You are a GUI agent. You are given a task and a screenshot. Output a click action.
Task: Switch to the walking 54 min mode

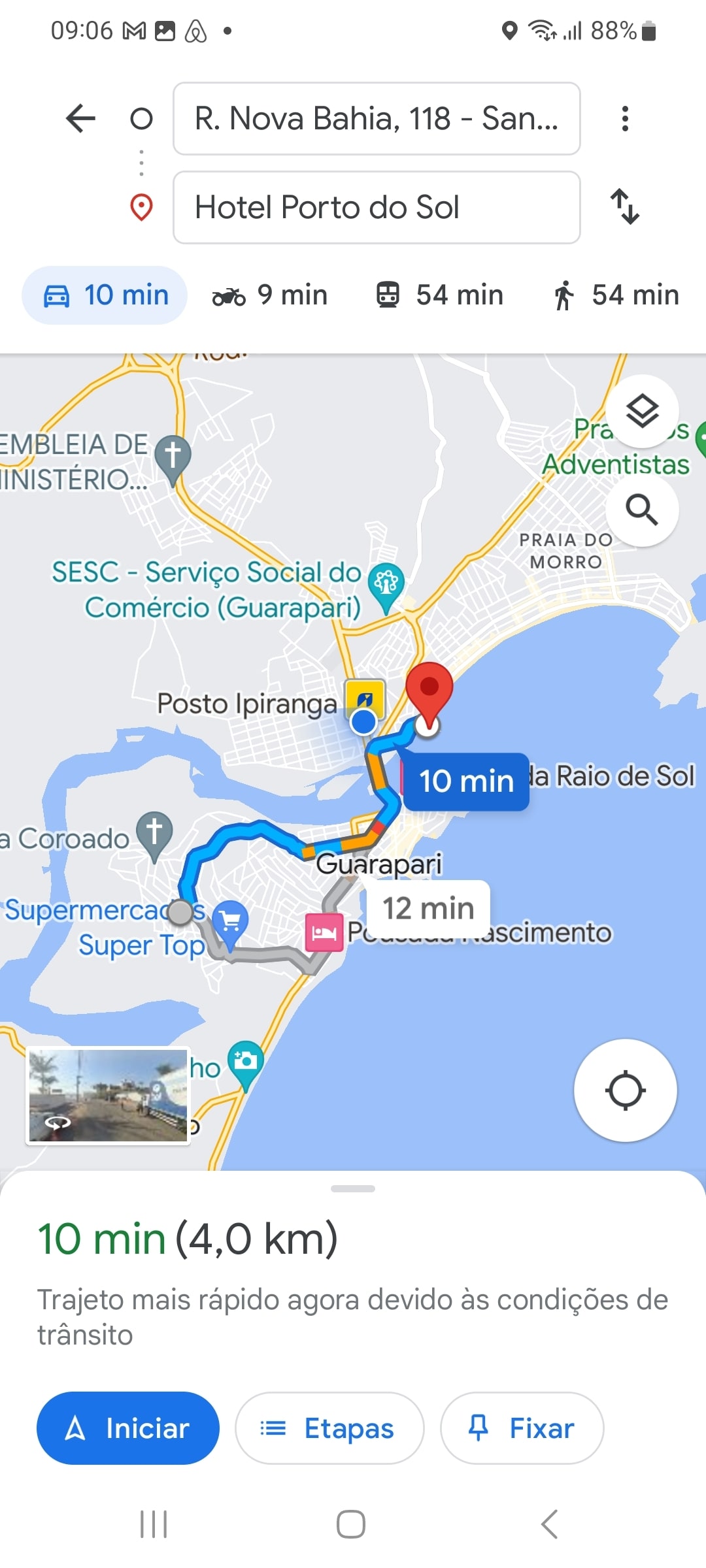616,295
